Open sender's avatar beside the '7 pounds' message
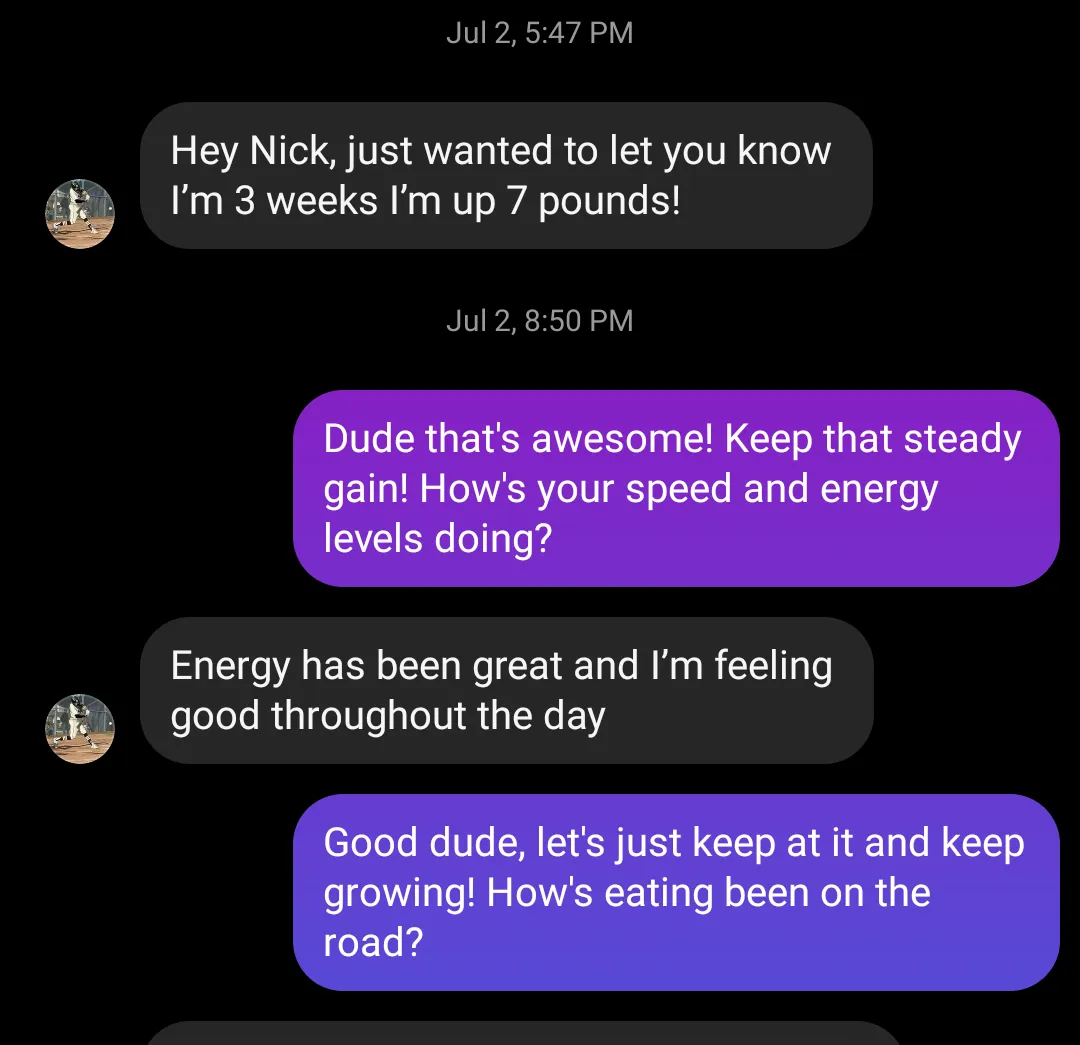1080x1045 pixels. coord(80,214)
